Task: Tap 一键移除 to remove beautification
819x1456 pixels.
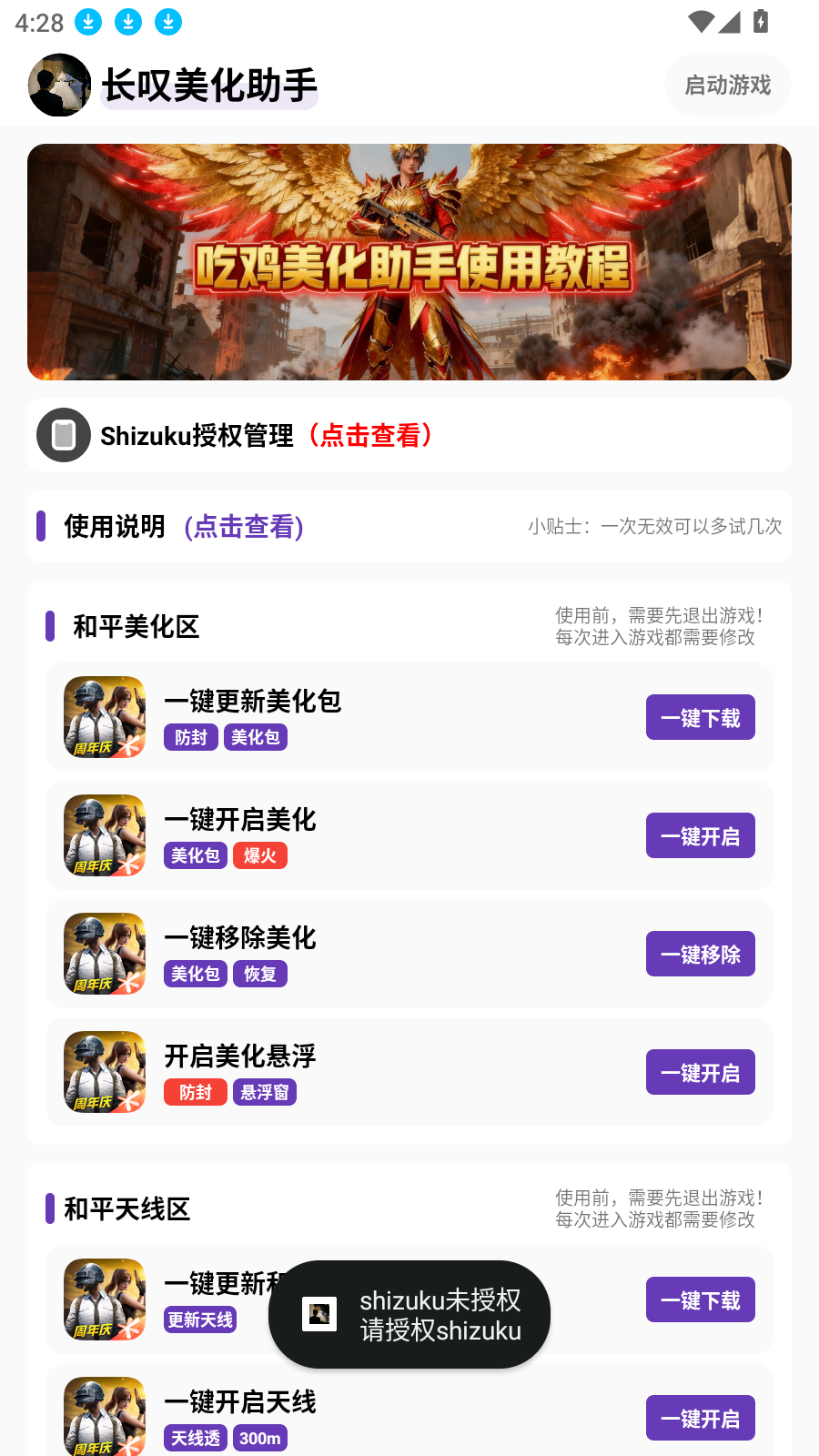Action: 700,954
